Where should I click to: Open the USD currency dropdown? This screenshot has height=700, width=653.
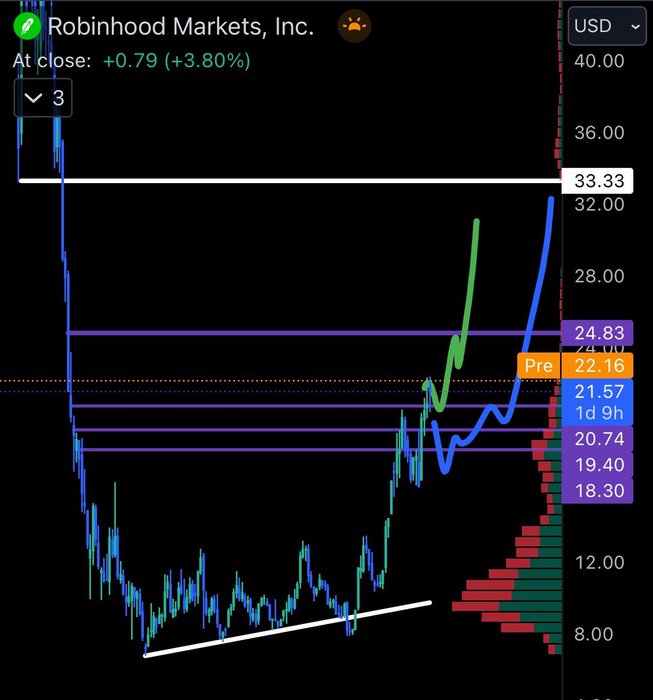coord(607,27)
